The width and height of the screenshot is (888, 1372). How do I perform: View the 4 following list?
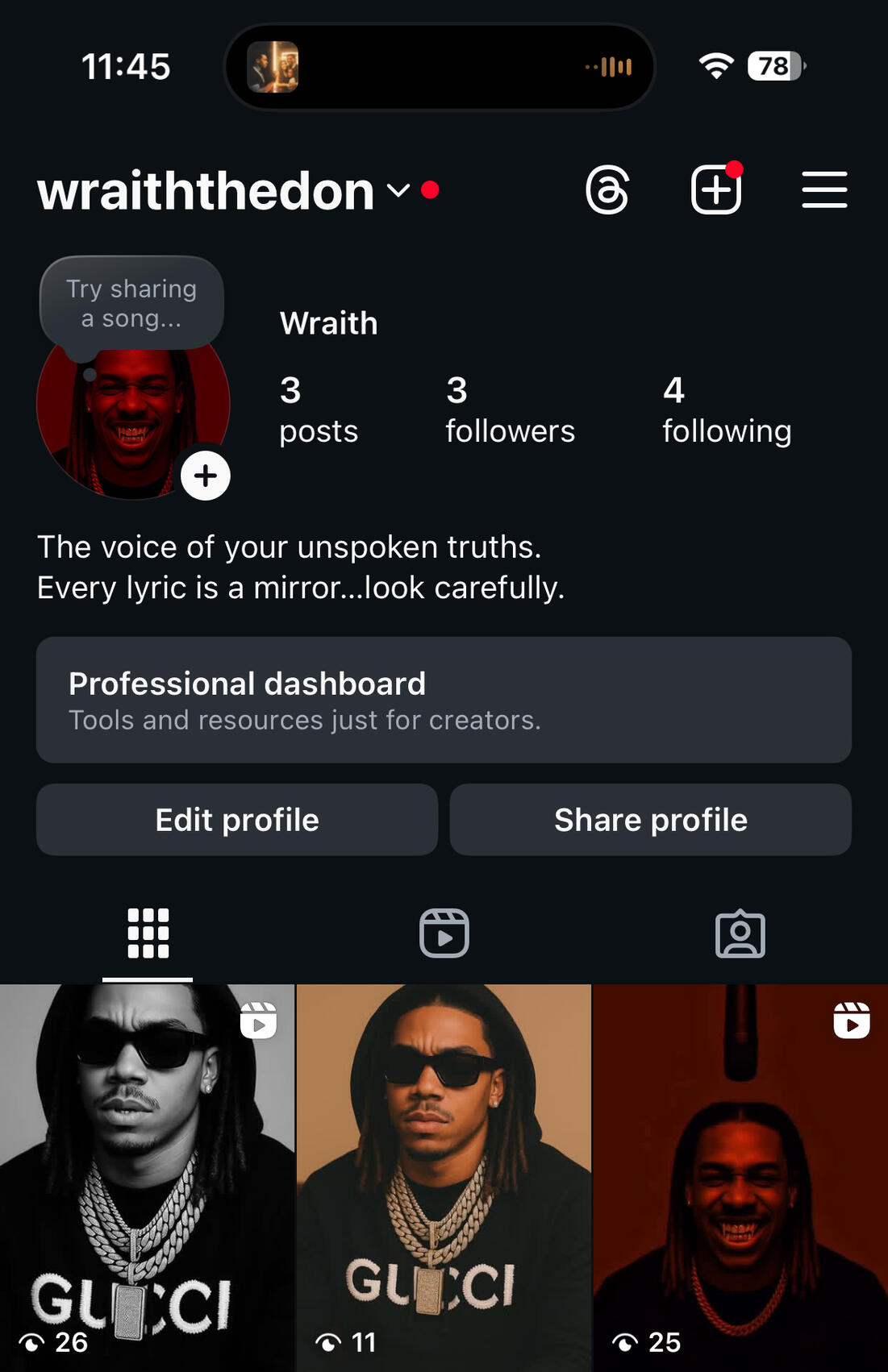(726, 410)
